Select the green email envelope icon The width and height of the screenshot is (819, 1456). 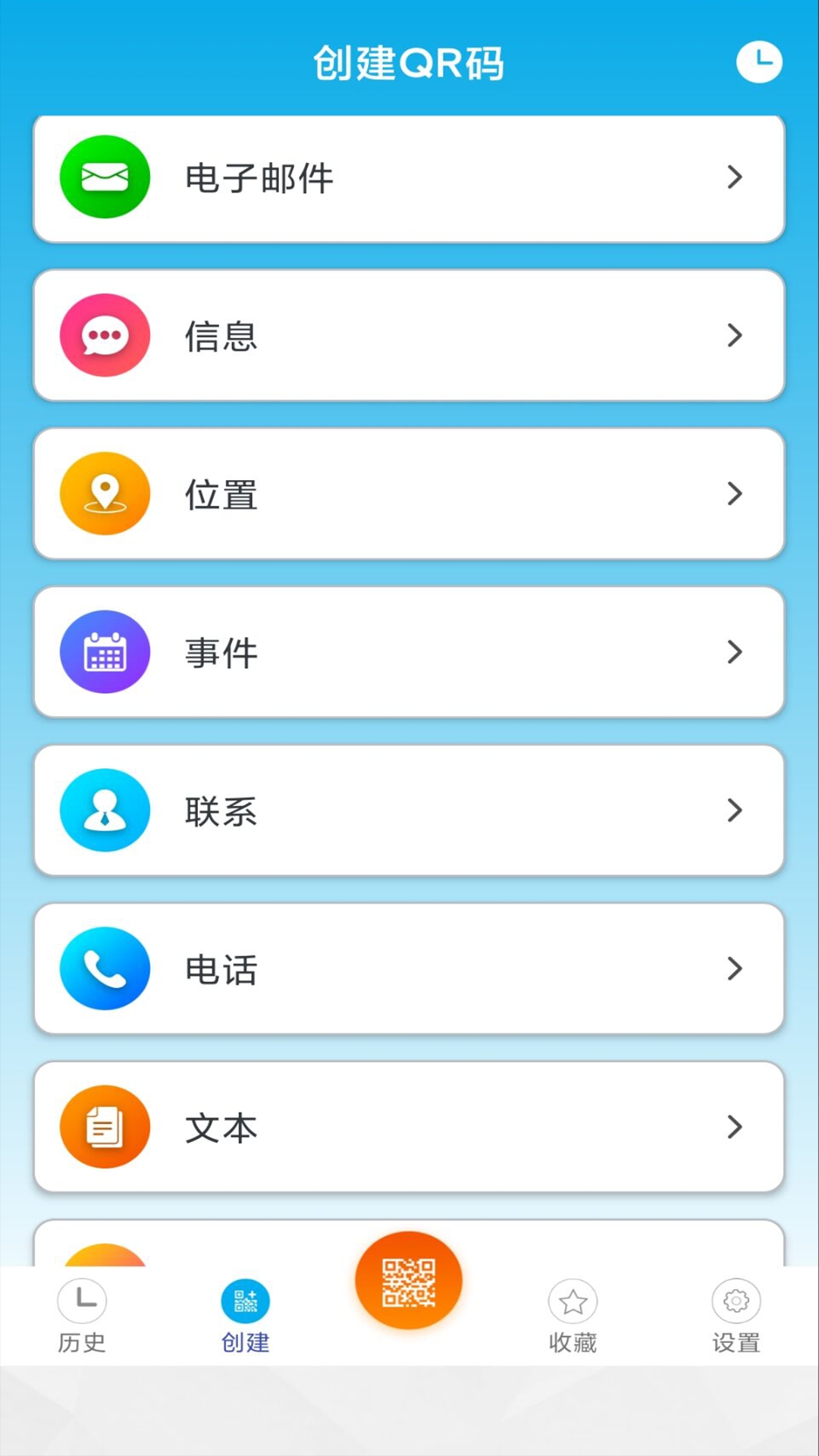point(105,177)
